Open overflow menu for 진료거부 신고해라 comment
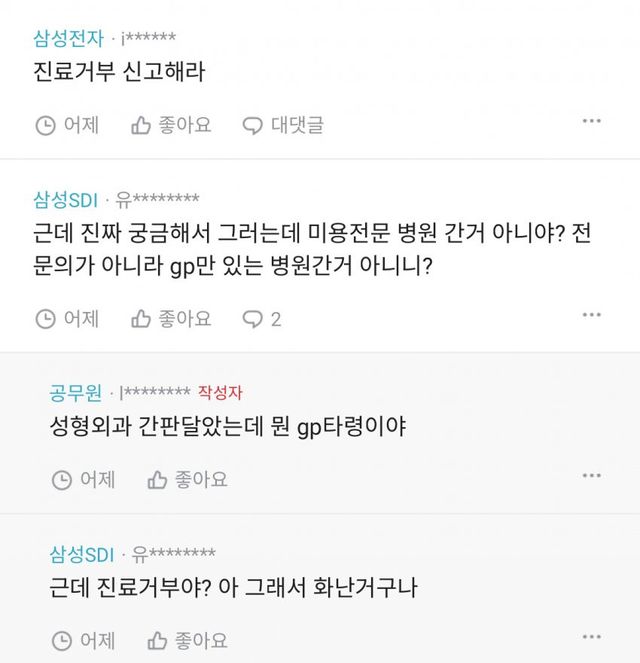This screenshot has height=663, width=640. tap(592, 121)
